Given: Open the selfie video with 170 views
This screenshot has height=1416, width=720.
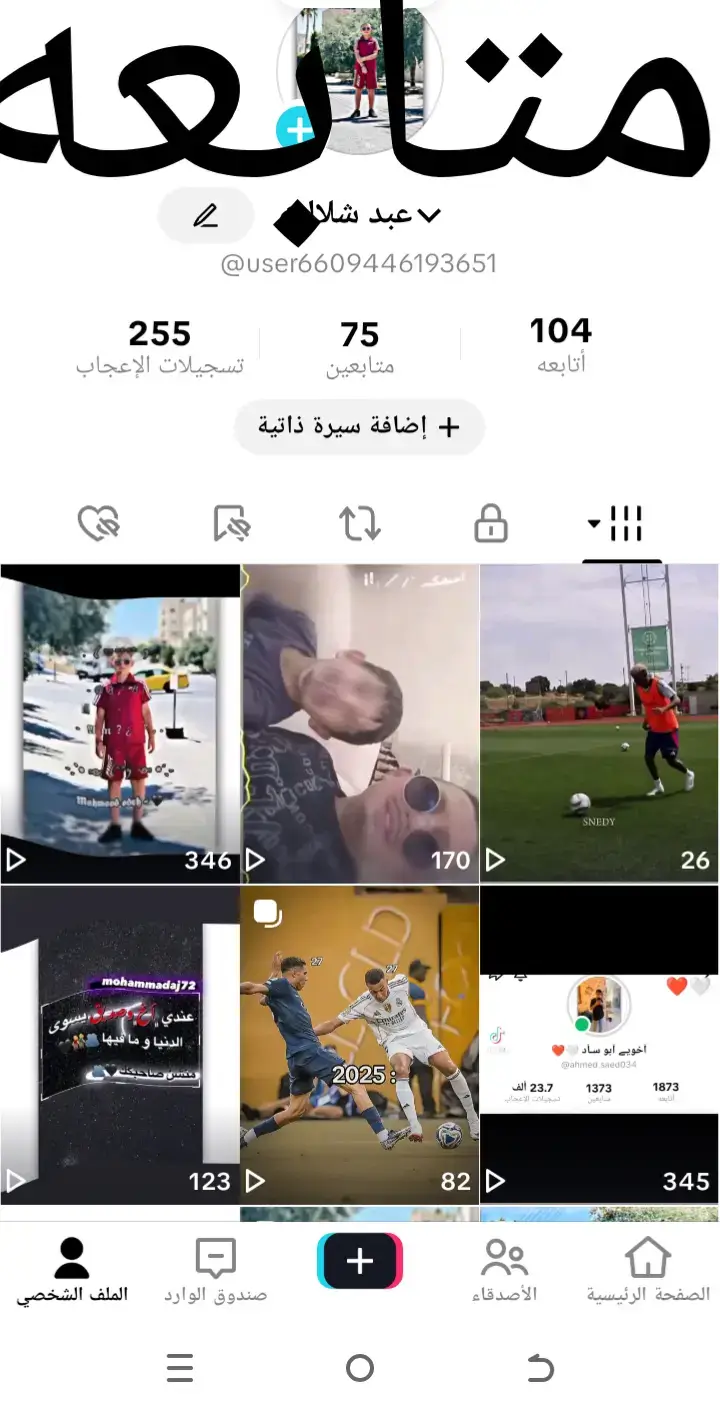Looking at the screenshot, I should (359, 722).
